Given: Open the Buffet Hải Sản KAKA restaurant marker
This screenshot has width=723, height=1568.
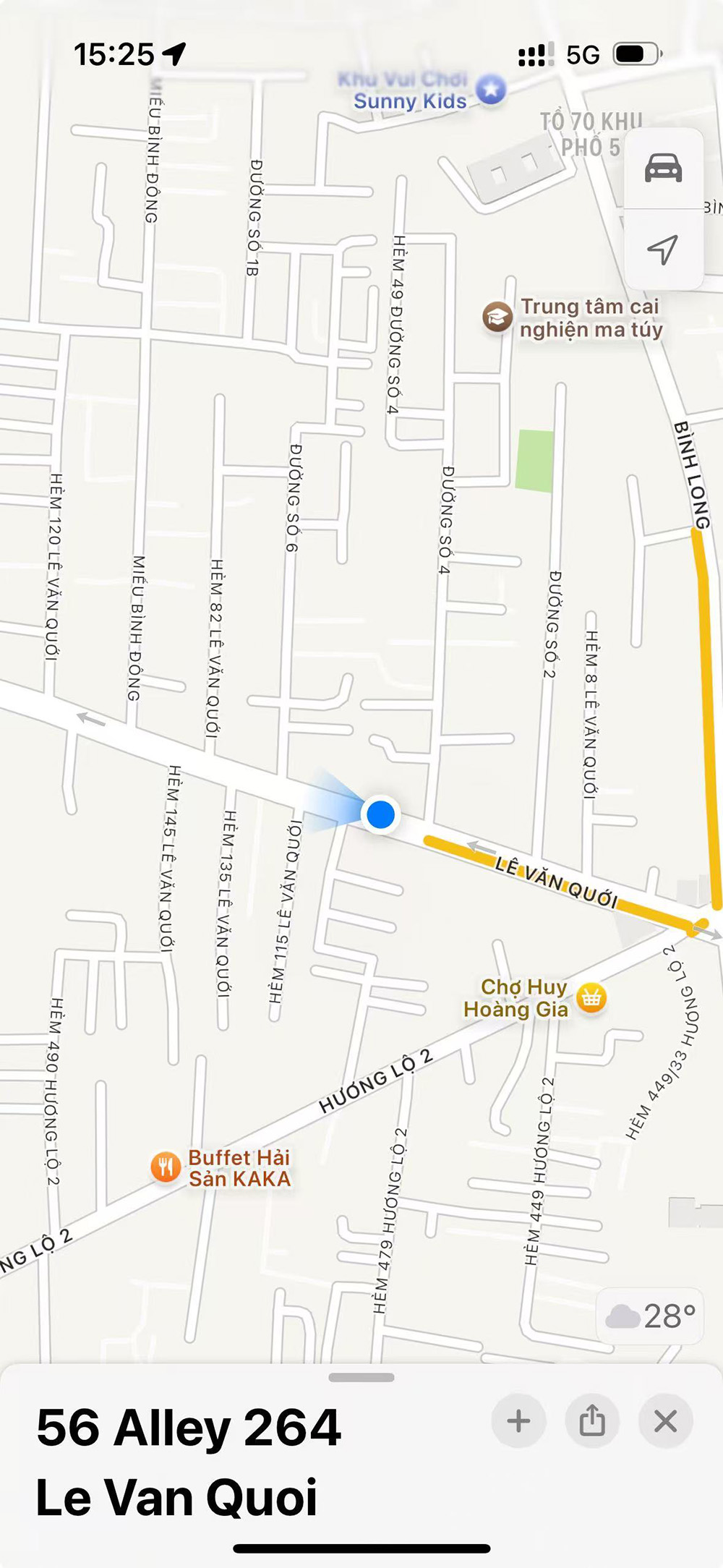Looking at the screenshot, I should click(x=166, y=1167).
